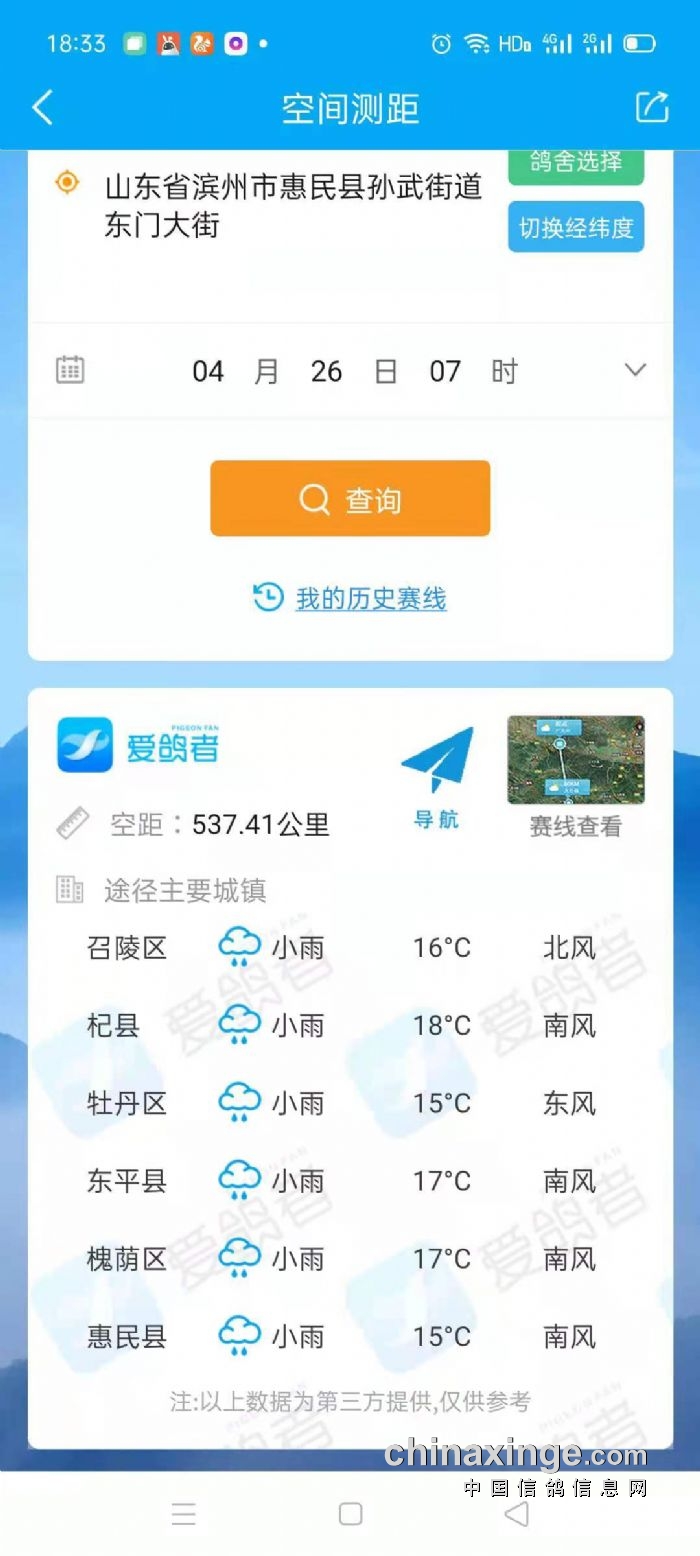Share this distance measurement page
Viewport: 700px width, 1556px height.
tap(652, 107)
